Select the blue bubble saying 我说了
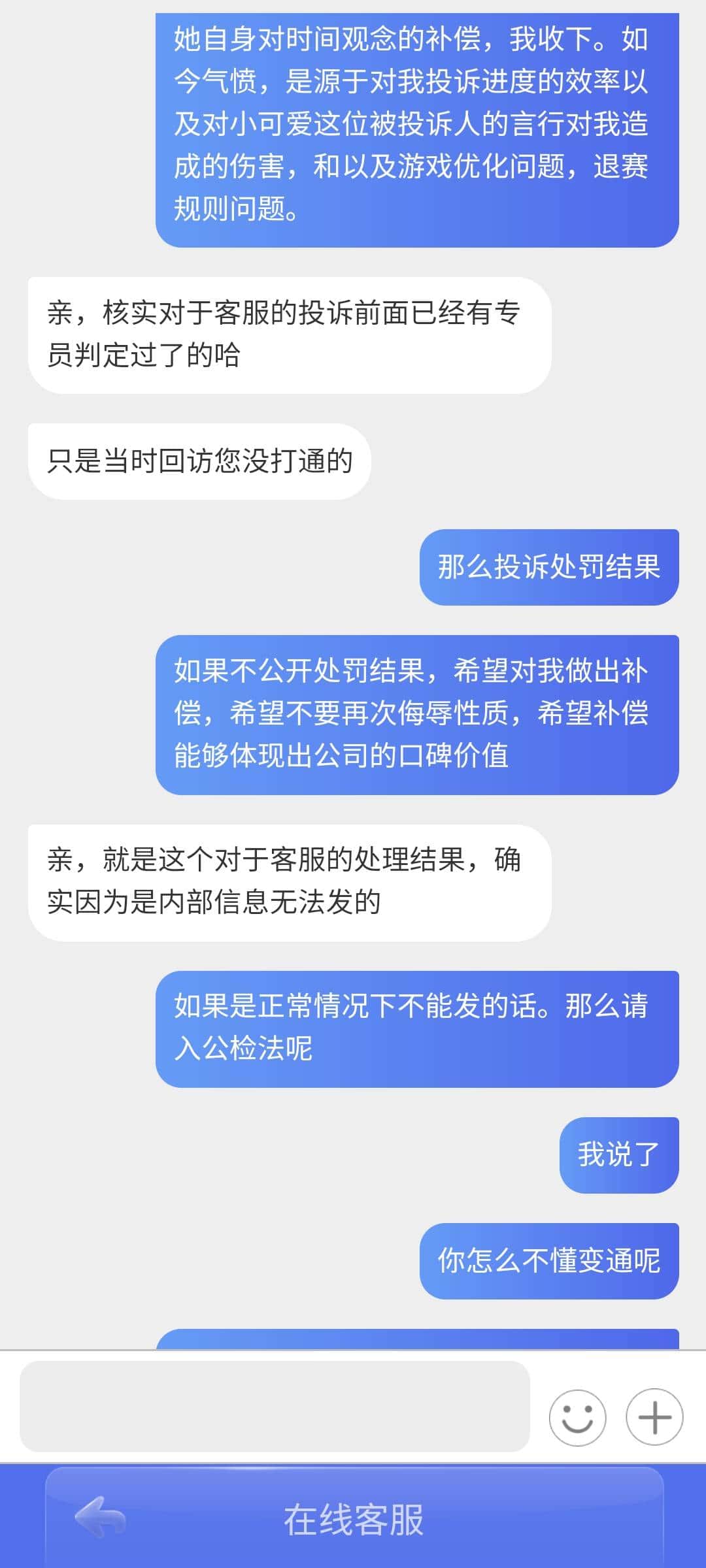Screen dimensions: 706x1568 coord(619,1154)
